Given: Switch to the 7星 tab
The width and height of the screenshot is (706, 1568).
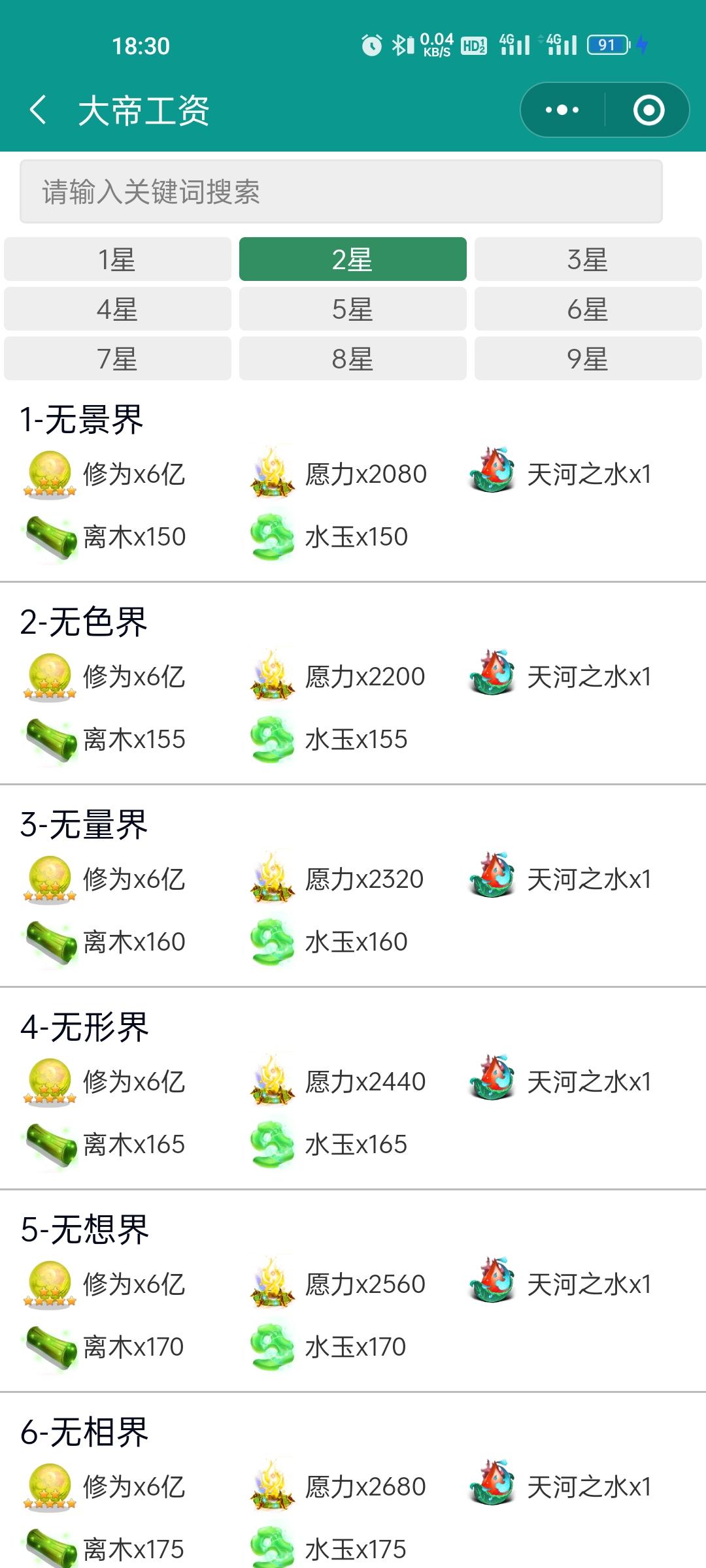Looking at the screenshot, I should pos(118,359).
